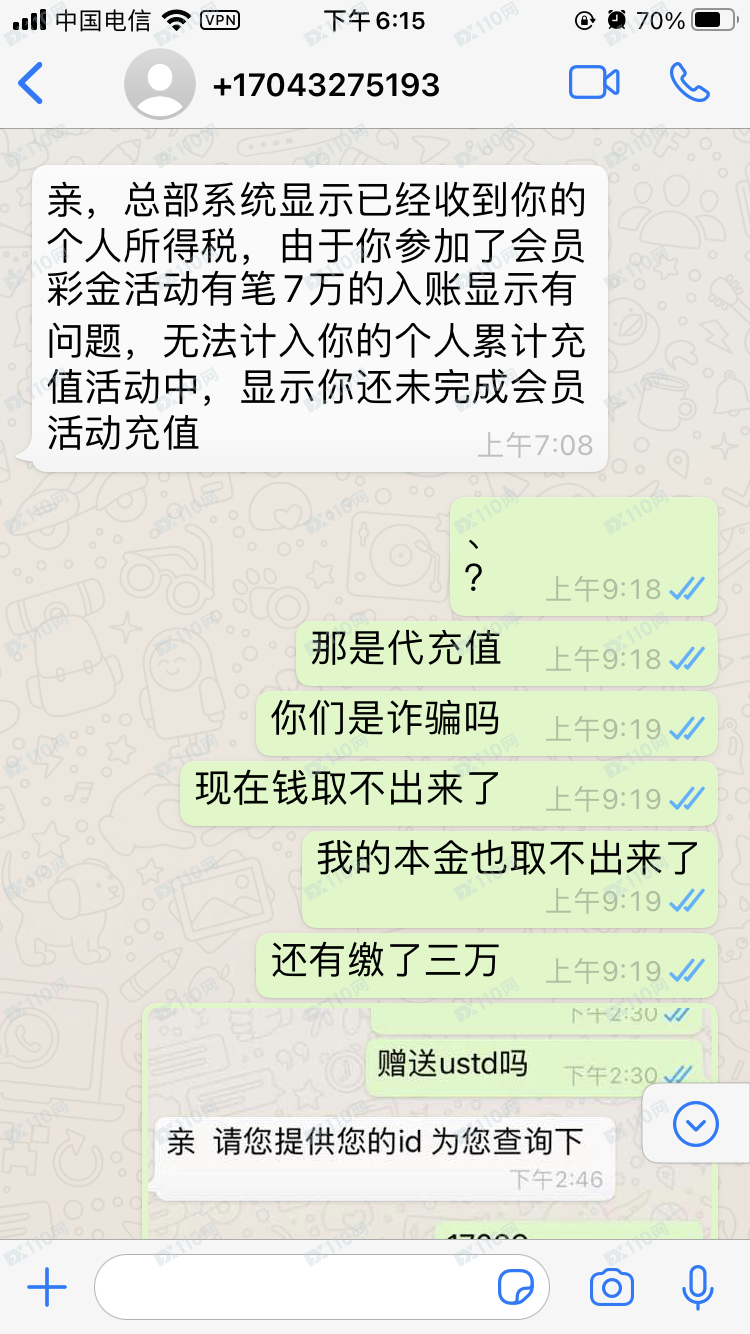Start a voice call with this contact
Screen dimensions: 750x1334
click(689, 84)
